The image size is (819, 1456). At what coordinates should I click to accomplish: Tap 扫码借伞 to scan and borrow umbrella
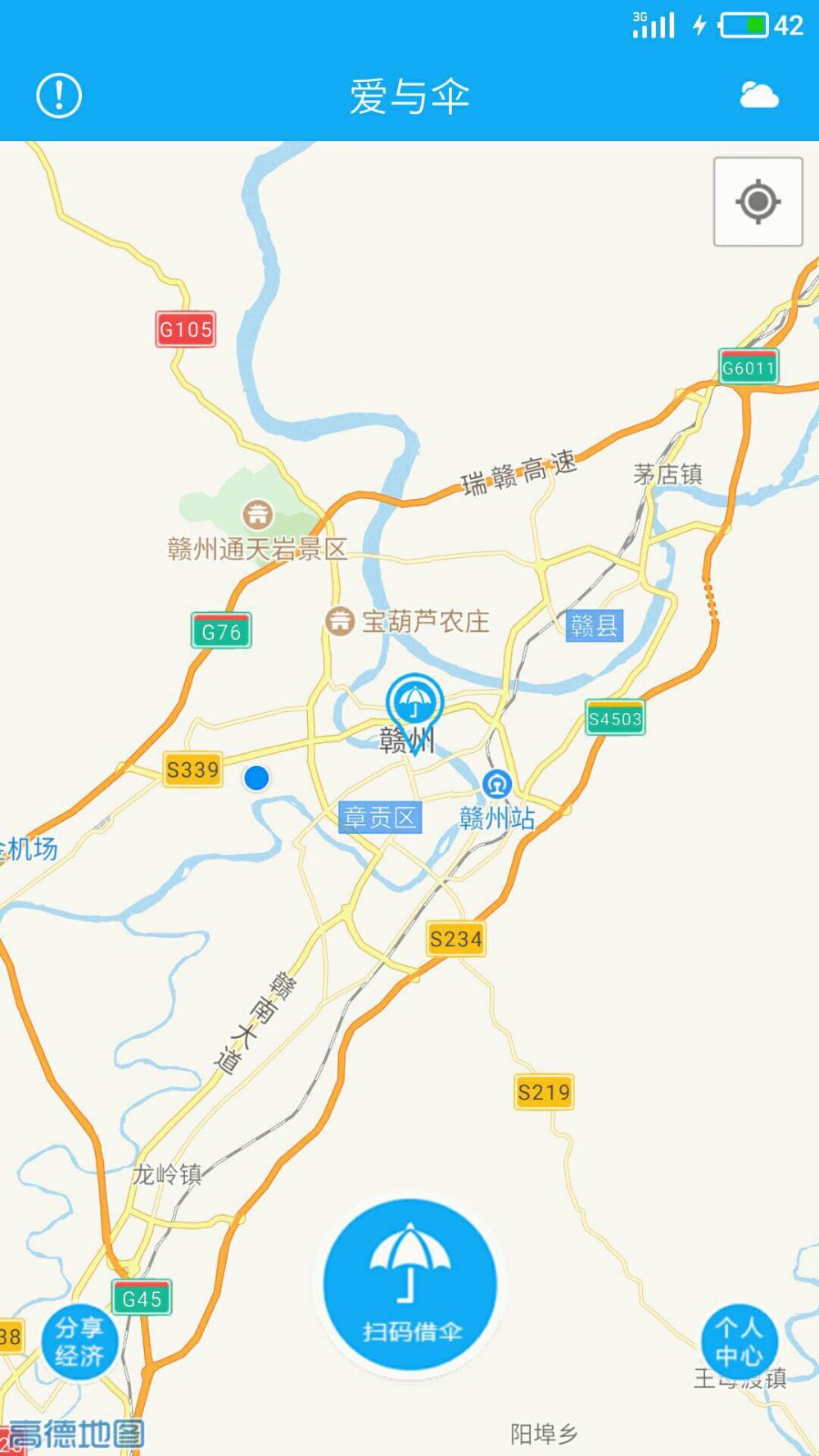click(x=410, y=1285)
